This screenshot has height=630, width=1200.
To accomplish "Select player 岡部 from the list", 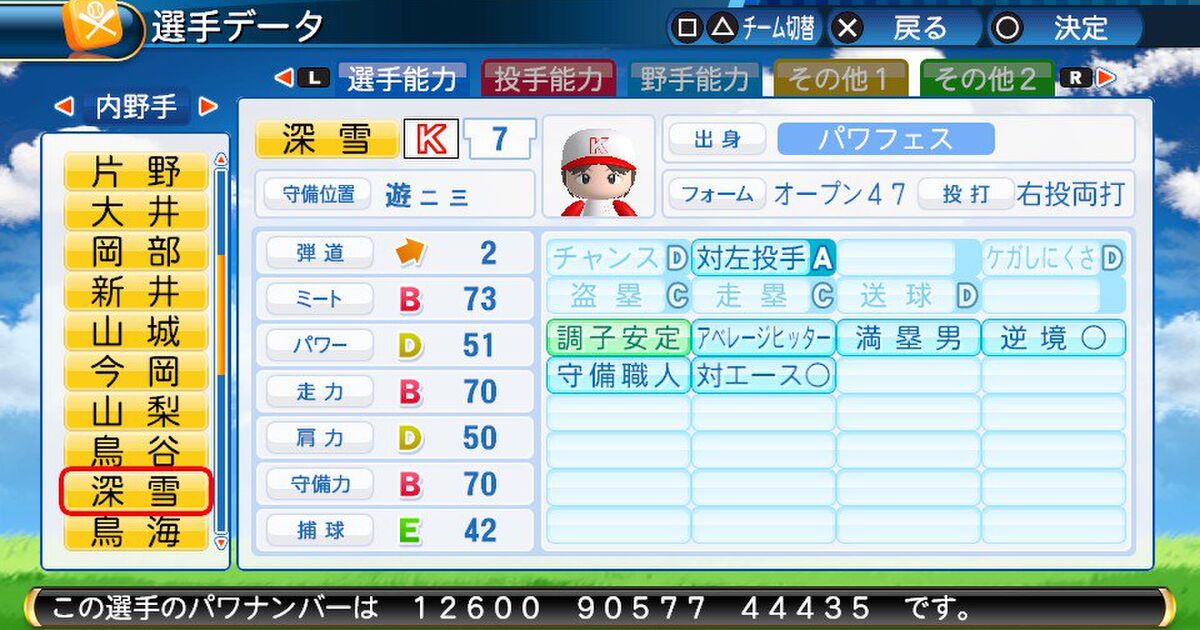I will pos(136,252).
